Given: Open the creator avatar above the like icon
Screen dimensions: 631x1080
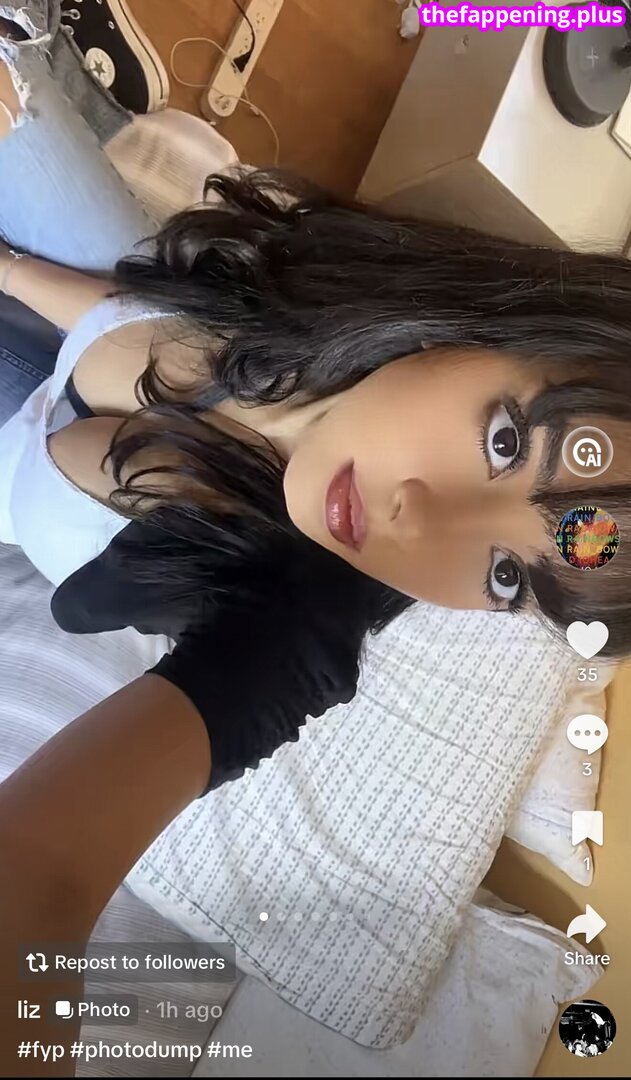Looking at the screenshot, I should point(587,538).
